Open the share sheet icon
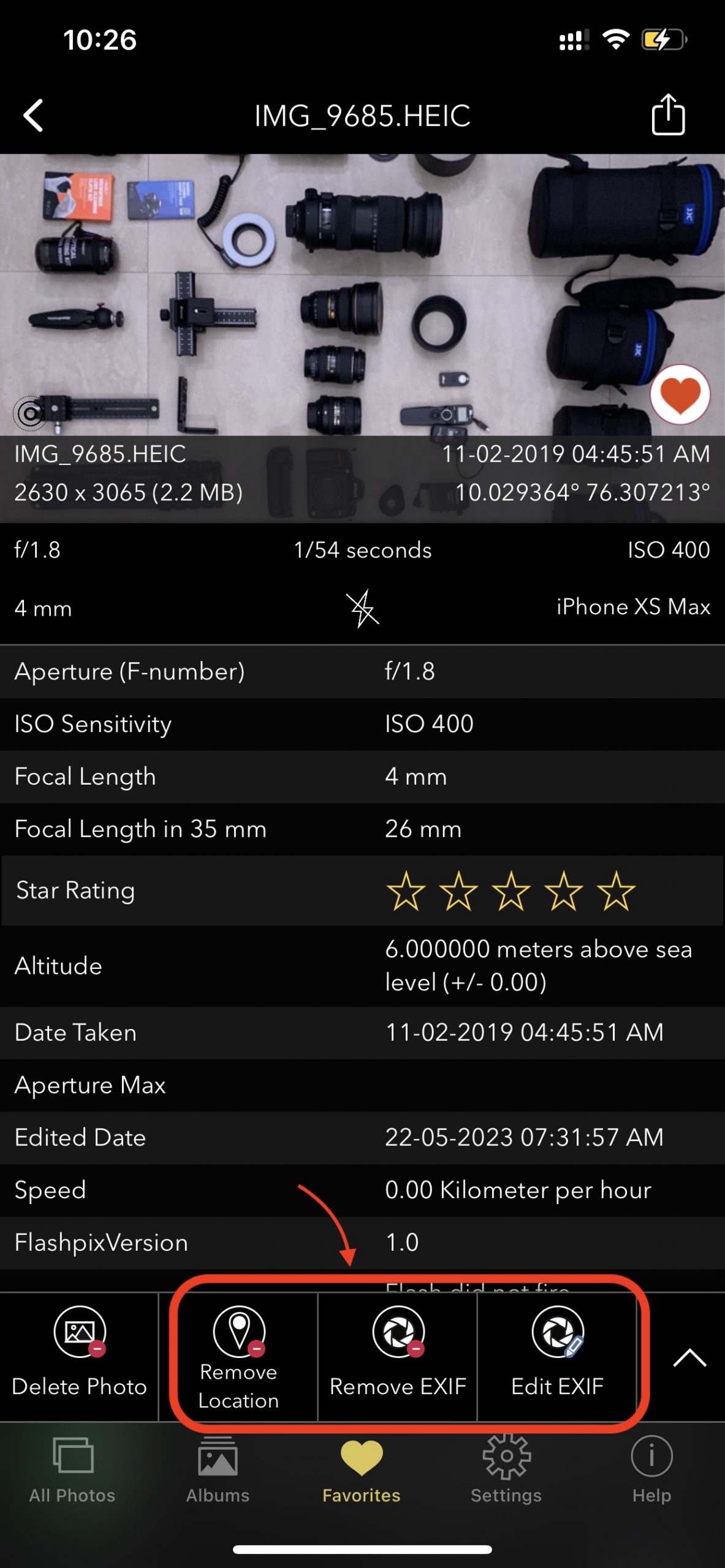The width and height of the screenshot is (725, 1568). coord(668,114)
